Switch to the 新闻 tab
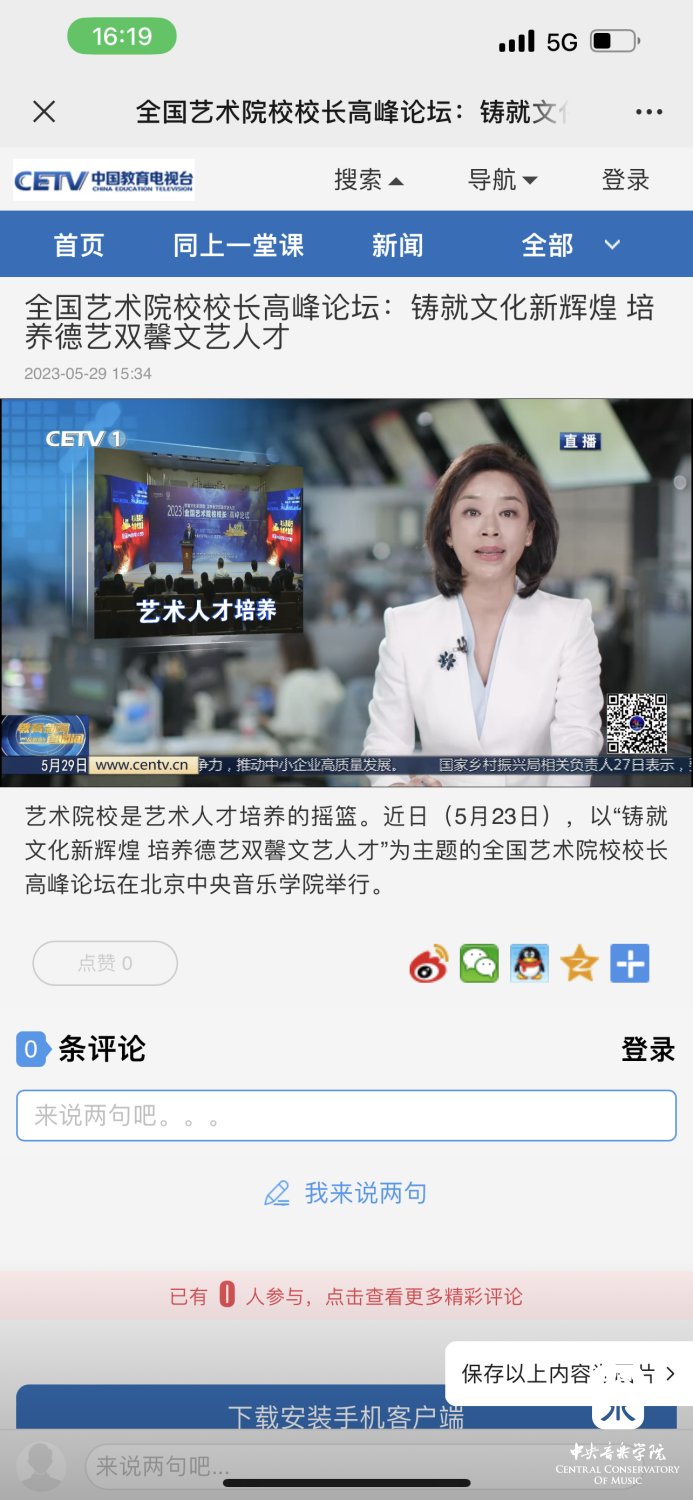 pos(397,245)
